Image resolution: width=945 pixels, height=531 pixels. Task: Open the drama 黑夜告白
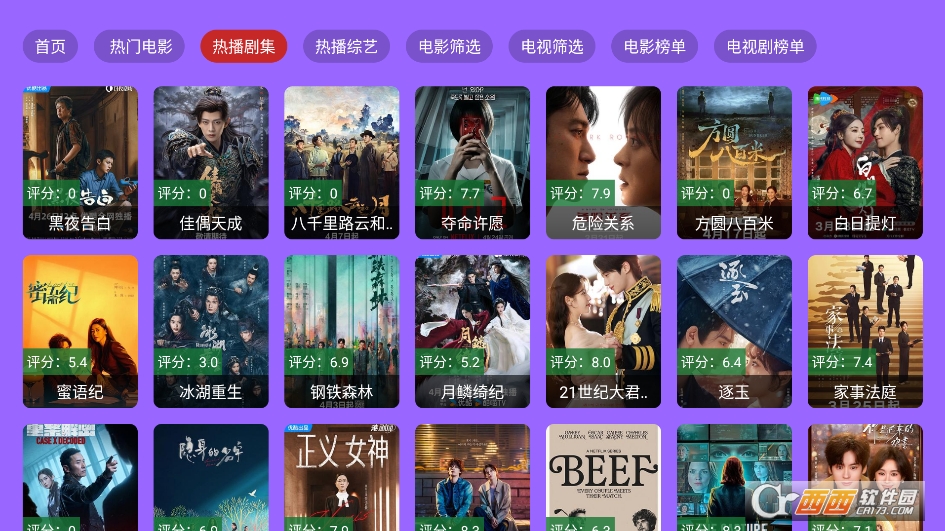(80, 162)
